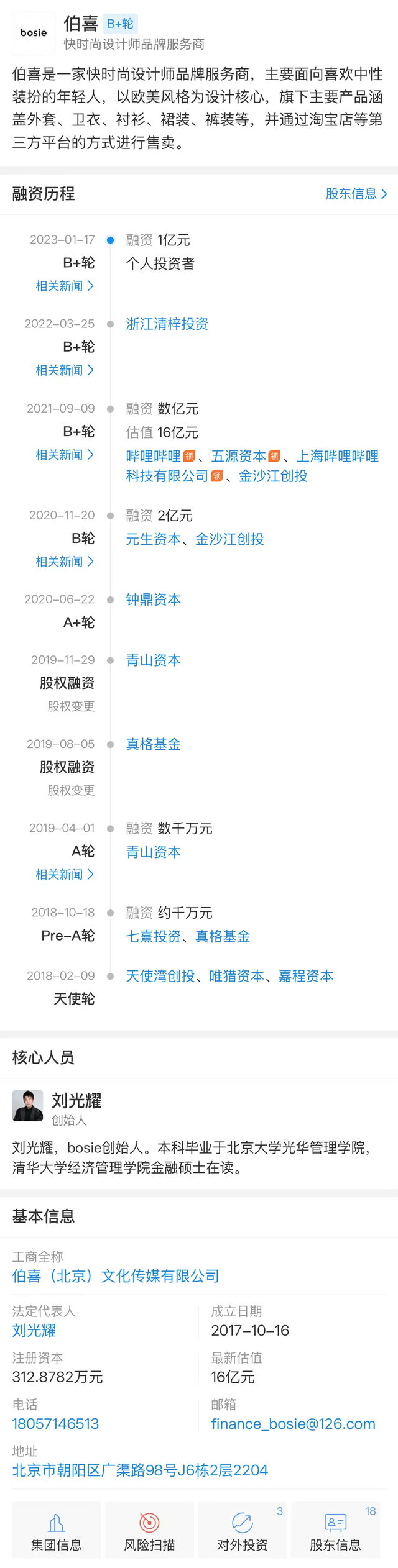View 相关新闻 for the 2020-11-20 B轮
Viewport: 398px width, 1568px height.
(x=64, y=562)
